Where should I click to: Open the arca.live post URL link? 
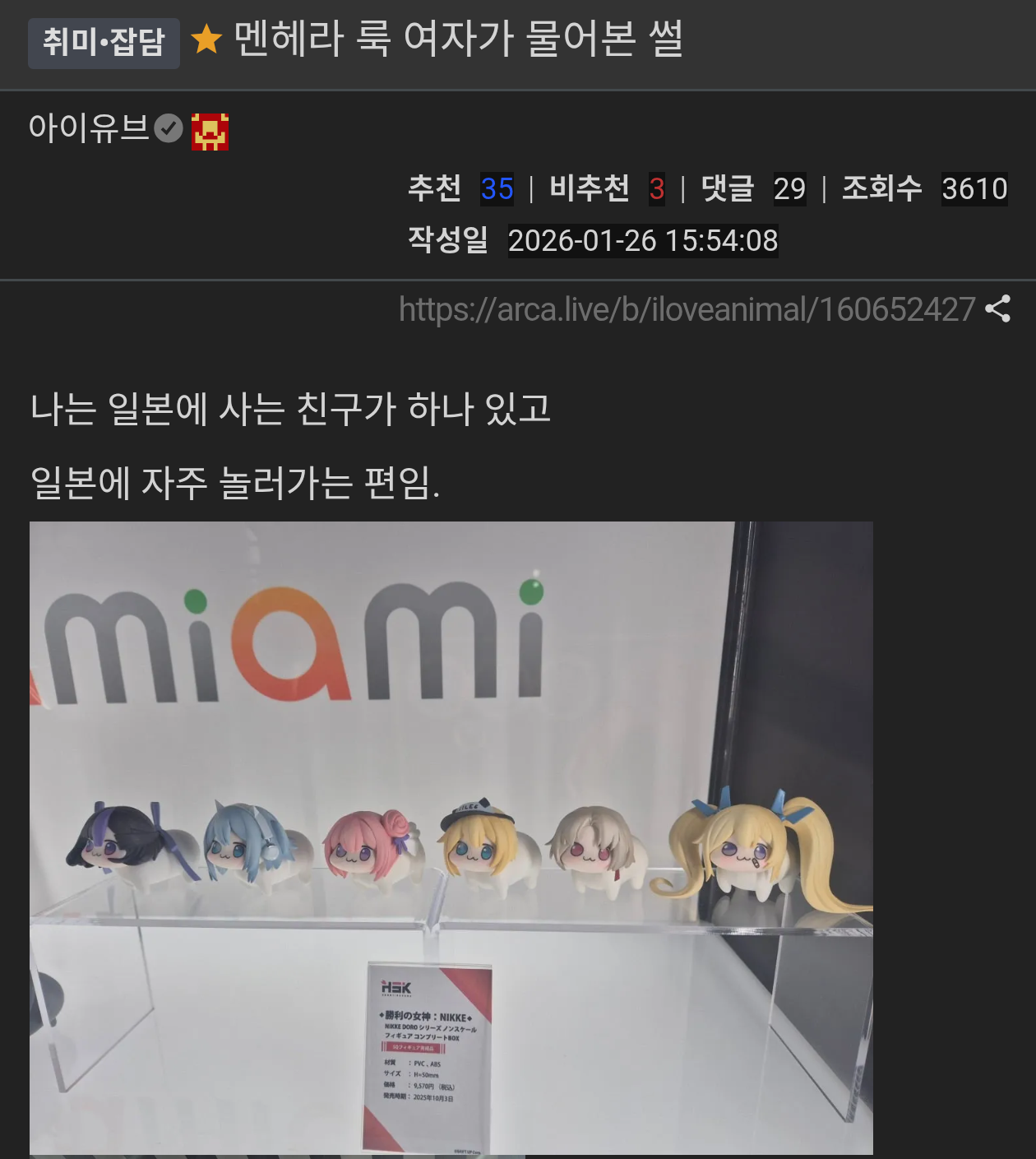coord(687,310)
